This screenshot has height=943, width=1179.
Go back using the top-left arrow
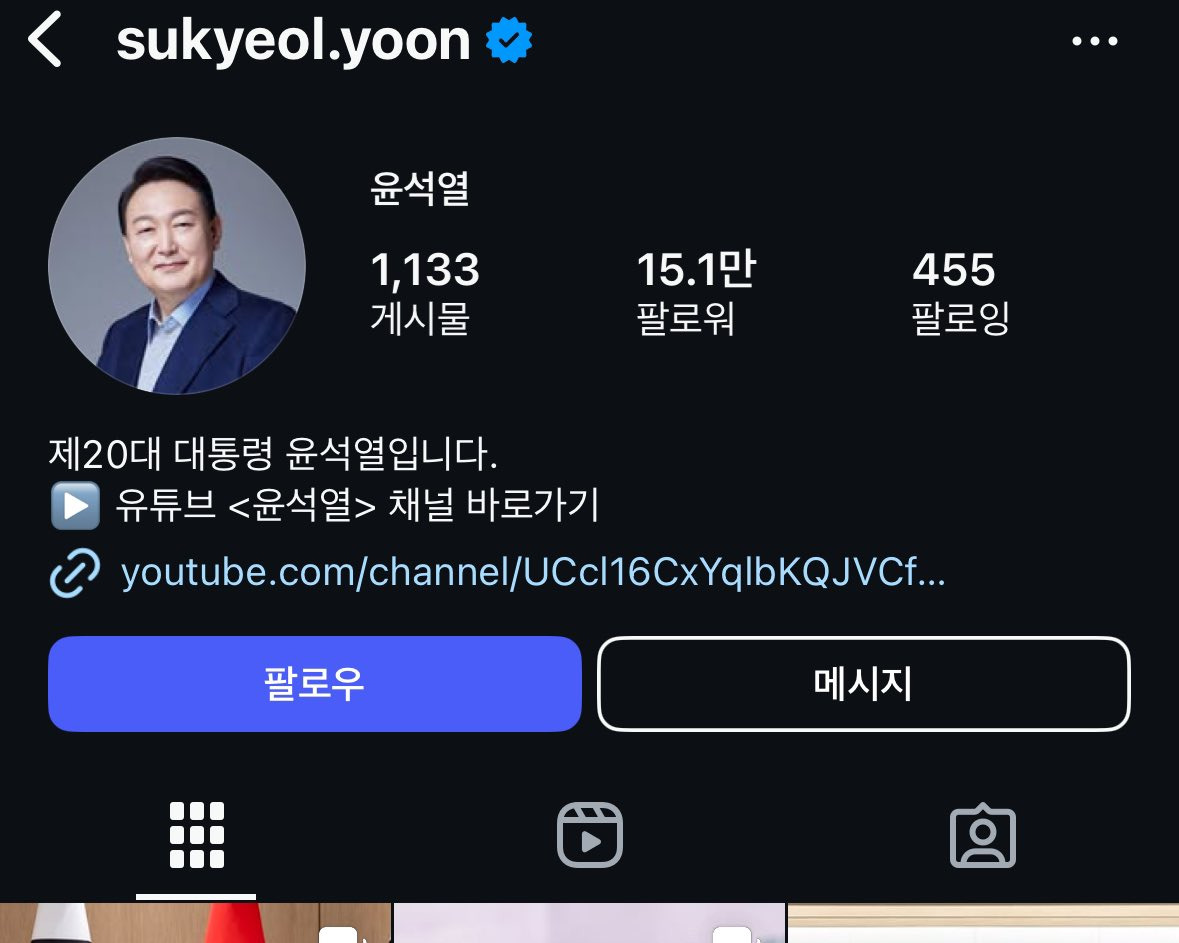46,42
